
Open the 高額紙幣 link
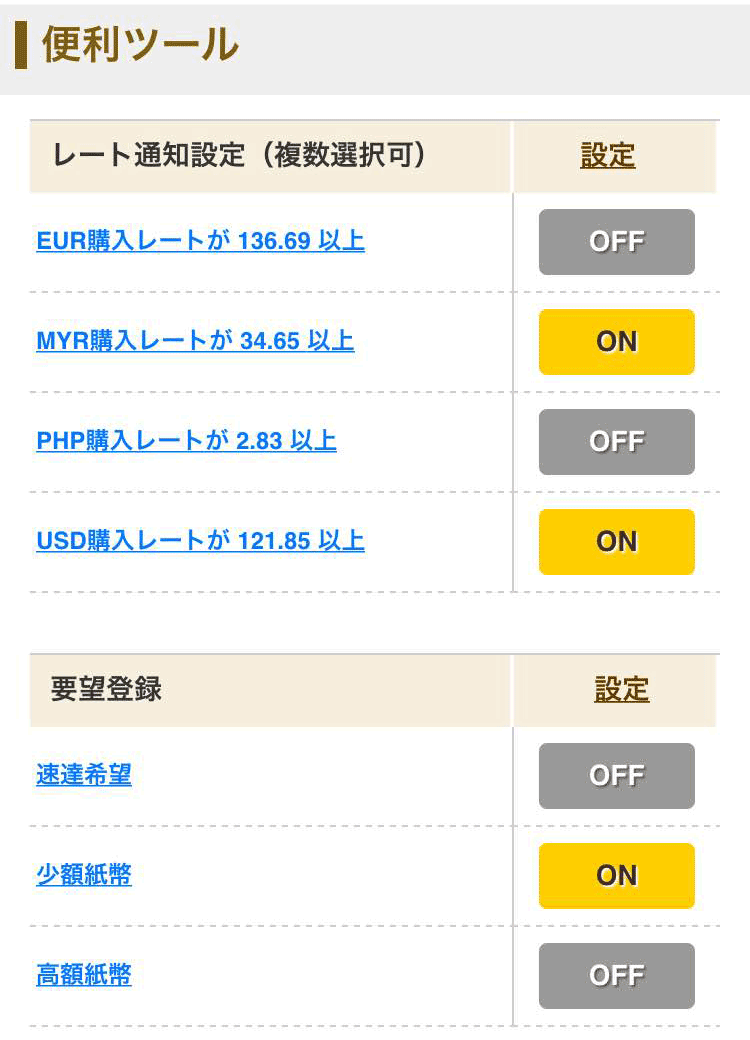84,975
